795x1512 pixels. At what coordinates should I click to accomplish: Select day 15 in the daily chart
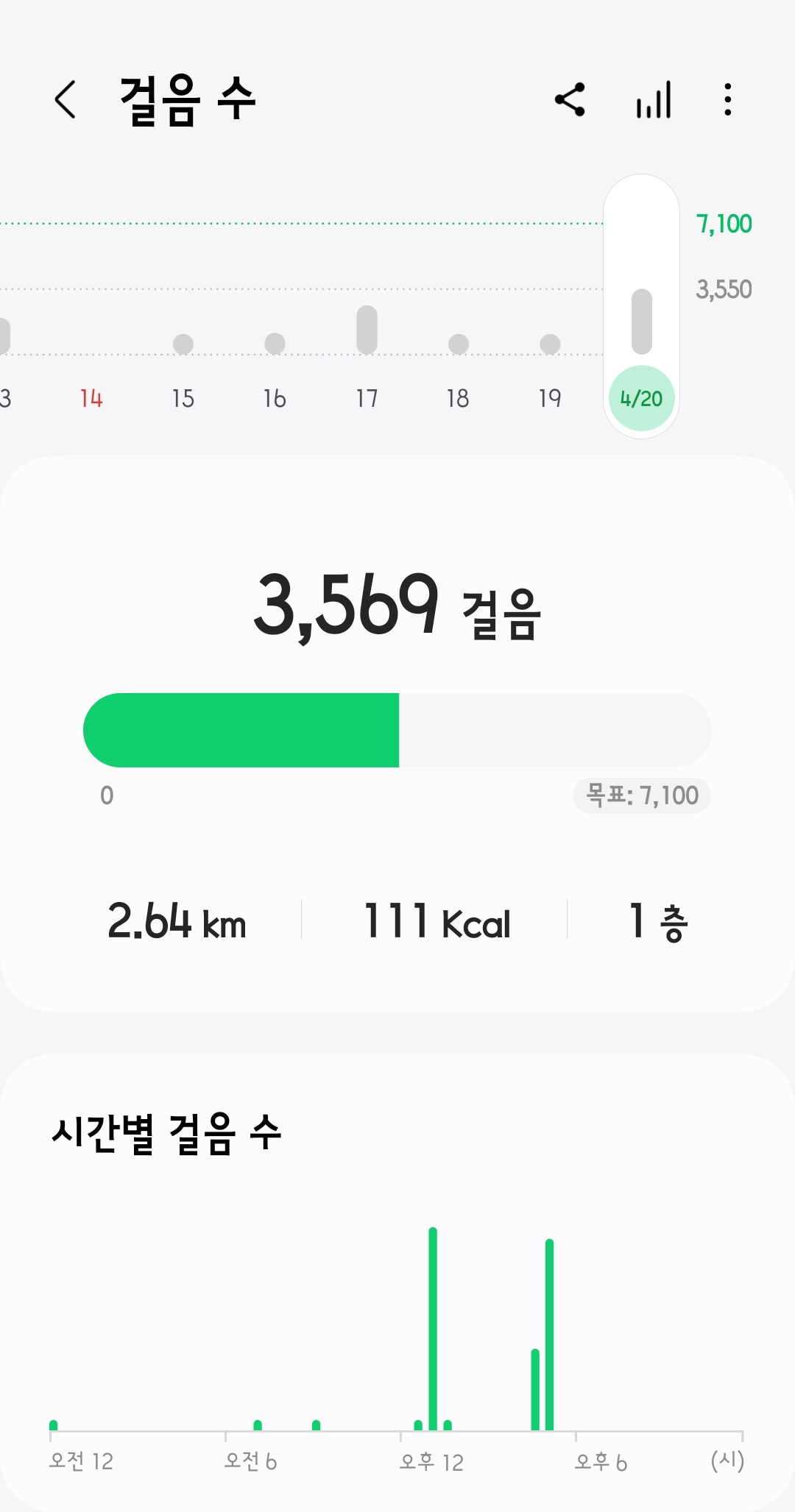pos(183,398)
